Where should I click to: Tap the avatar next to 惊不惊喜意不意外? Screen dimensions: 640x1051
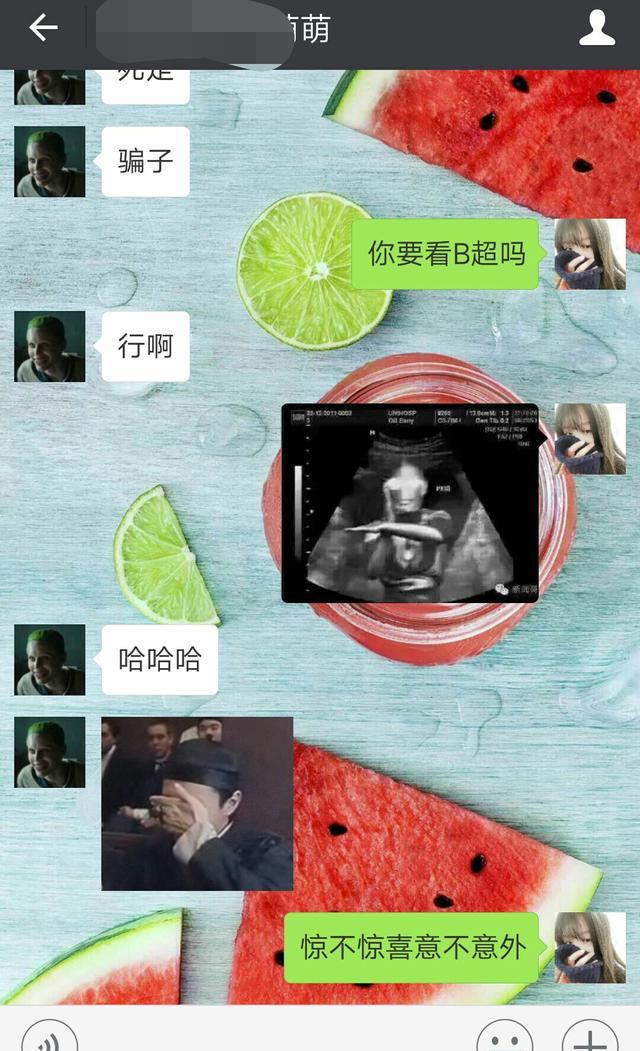coord(590,947)
